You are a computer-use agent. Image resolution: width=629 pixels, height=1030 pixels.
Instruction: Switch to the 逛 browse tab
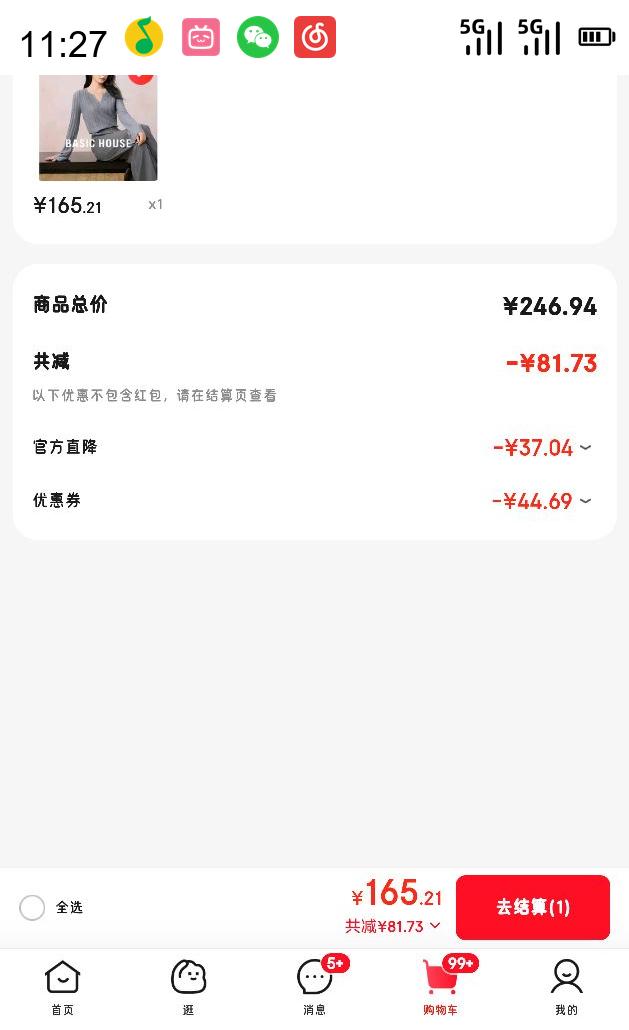pos(188,986)
